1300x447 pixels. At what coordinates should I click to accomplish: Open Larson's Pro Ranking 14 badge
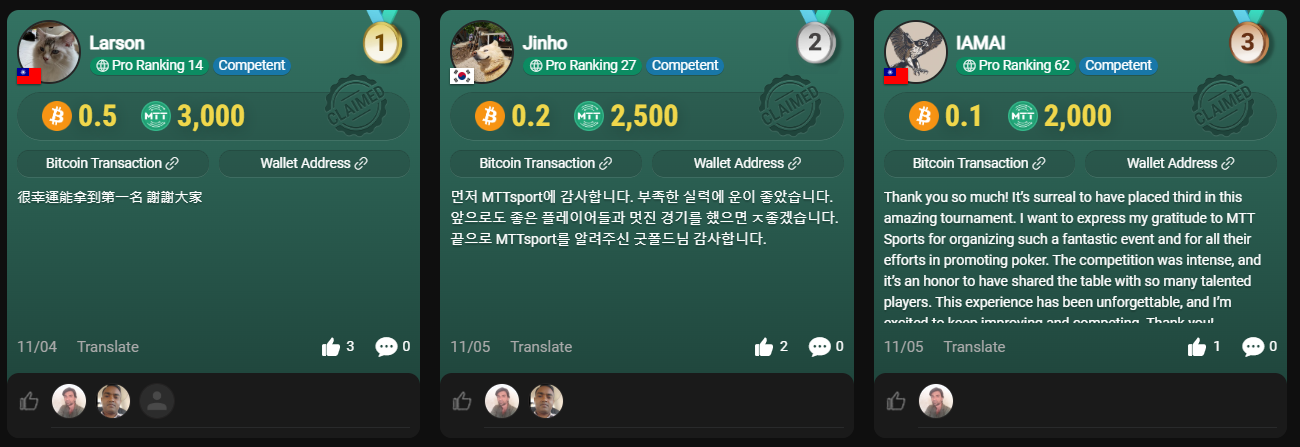point(148,66)
